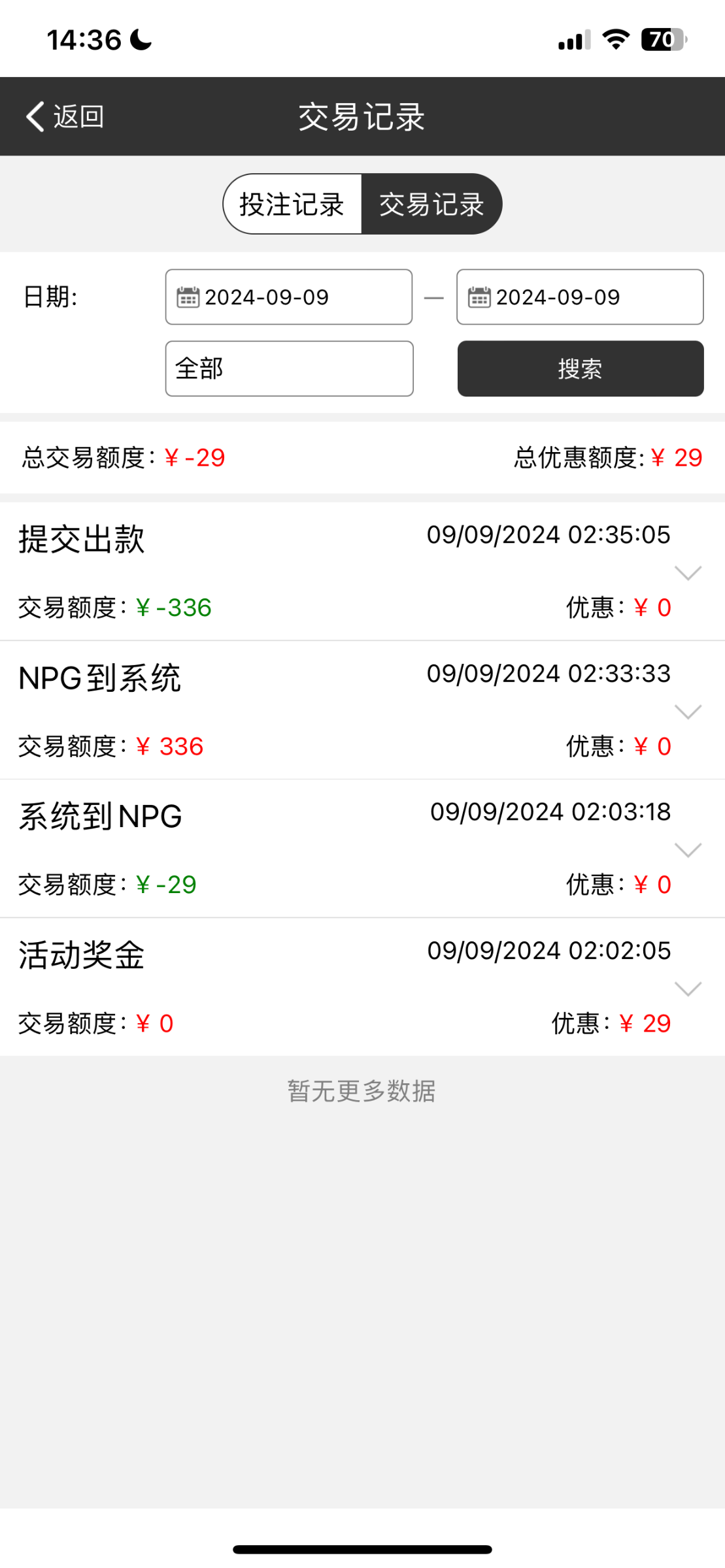Expand the NPG到系统 record details
The width and height of the screenshot is (725, 1568).
tap(688, 711)
